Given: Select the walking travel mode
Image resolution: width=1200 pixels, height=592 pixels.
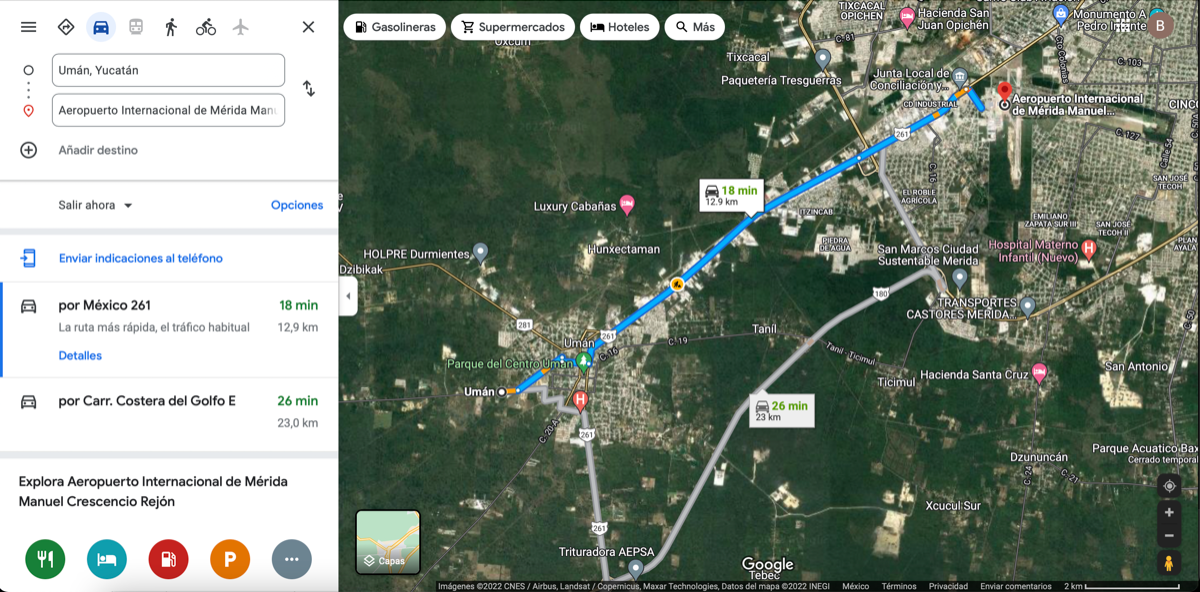Looking at the screenshot, I should tap(171, 27).
